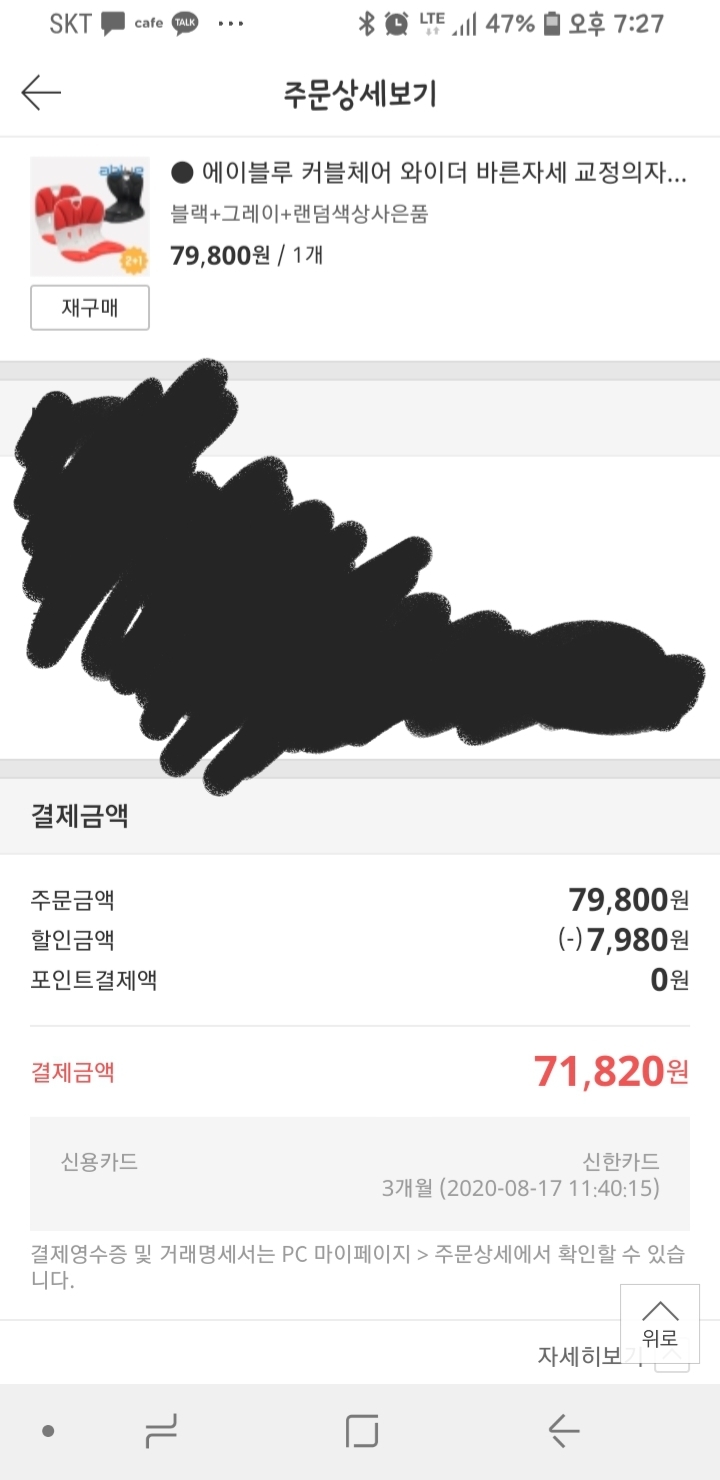Tap the 재구매 repurchase button
The width and height of the screenshot is (720, 1480).
[90, 308]
